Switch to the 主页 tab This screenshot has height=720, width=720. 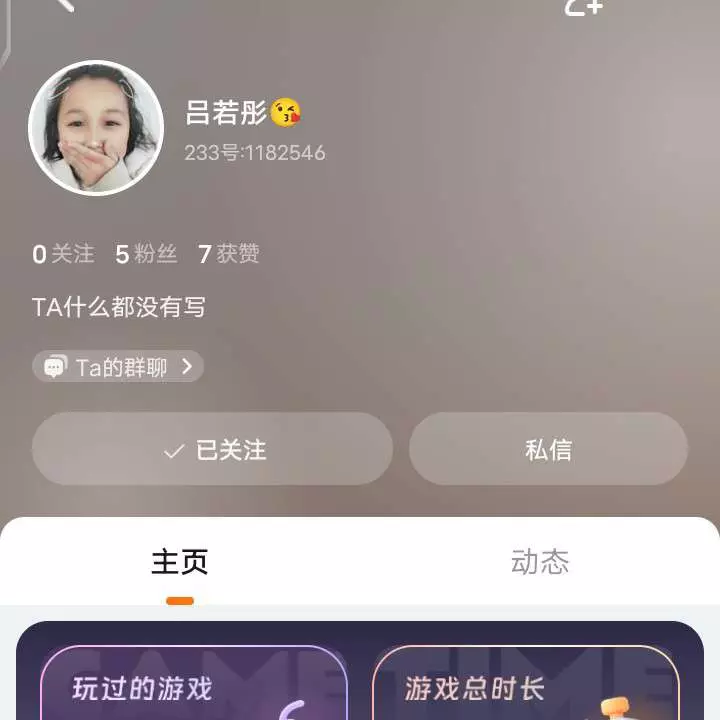click(180, 562)
